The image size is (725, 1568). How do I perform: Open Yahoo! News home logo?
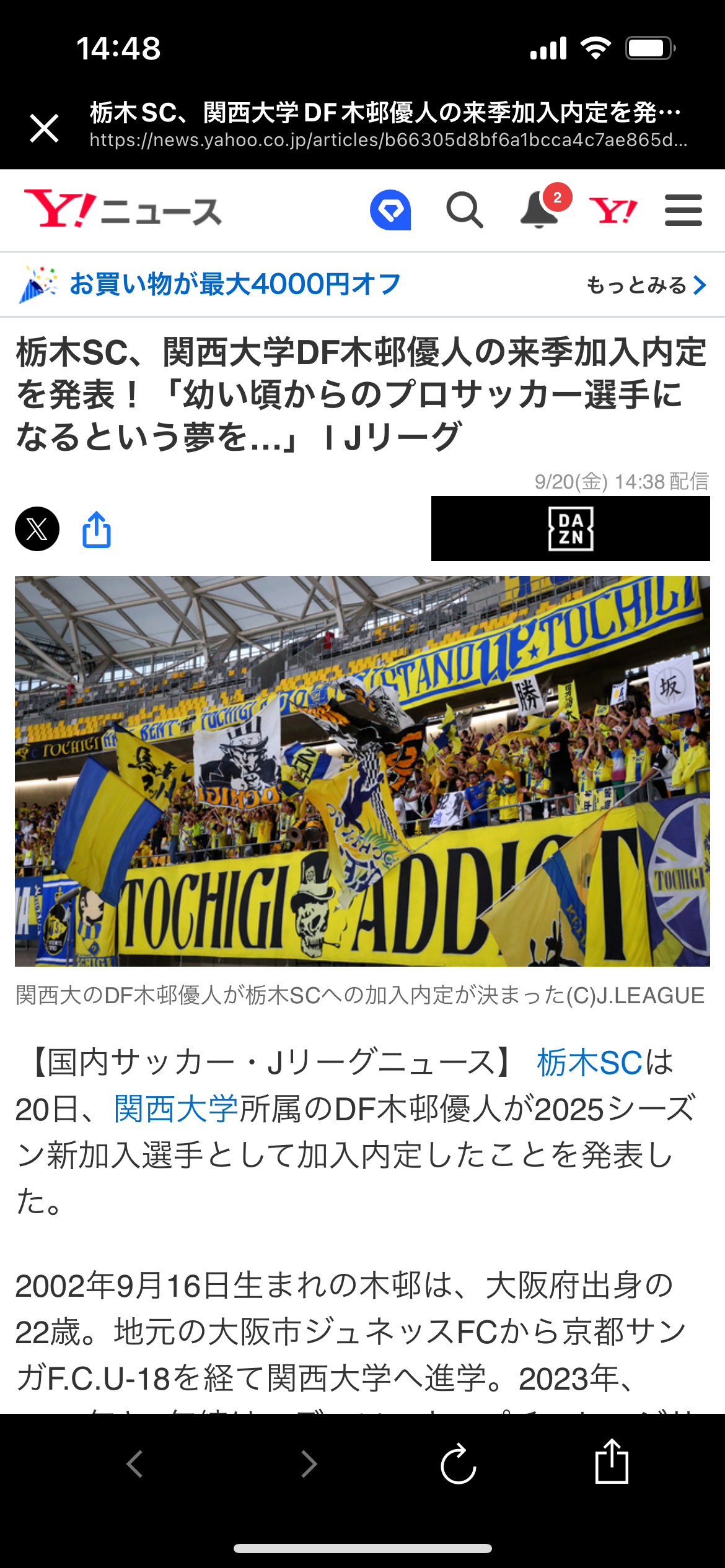pyautogui.click(x=123, y=210)
